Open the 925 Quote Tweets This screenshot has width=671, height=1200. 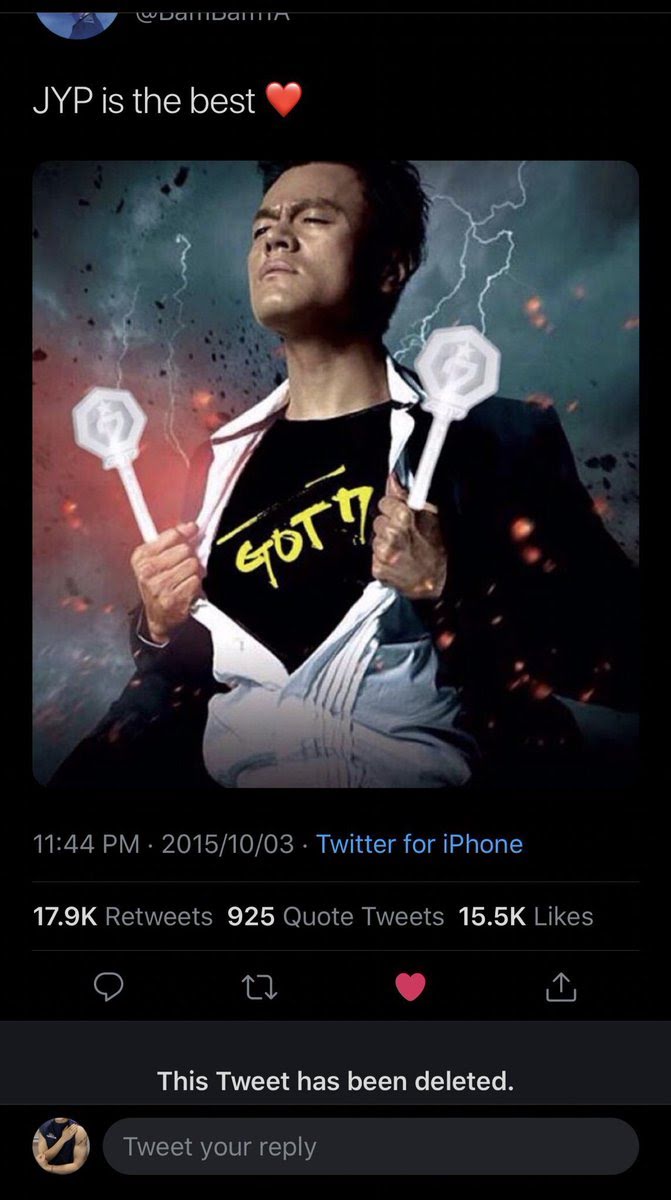coord(335,916)
